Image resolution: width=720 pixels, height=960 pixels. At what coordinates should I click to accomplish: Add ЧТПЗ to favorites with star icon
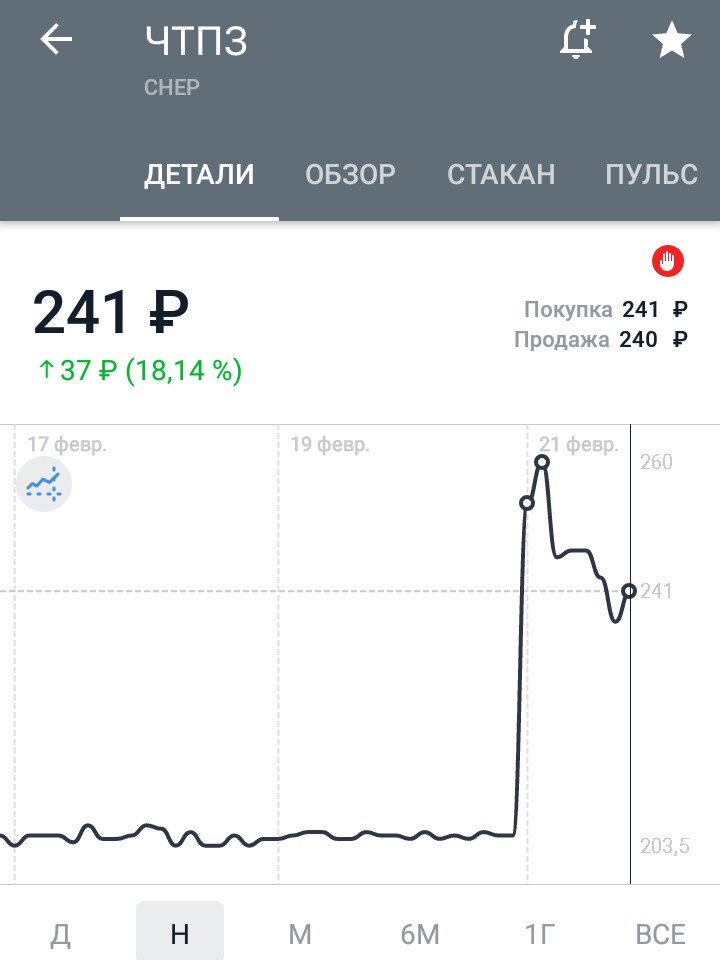click(x=672, y=42)
